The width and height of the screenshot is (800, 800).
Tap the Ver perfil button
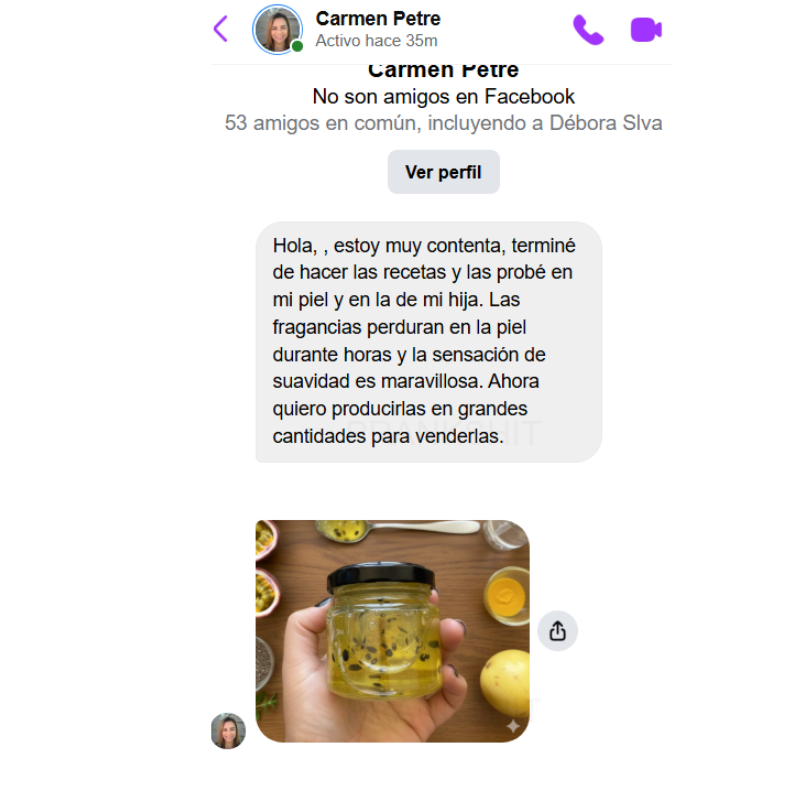pos(443,172)
